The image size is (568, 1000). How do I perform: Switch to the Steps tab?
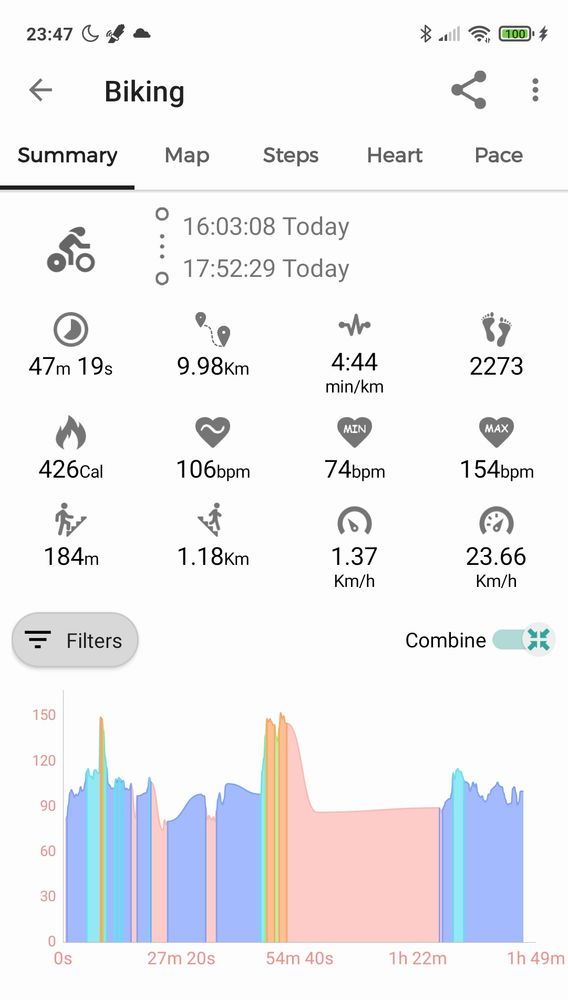tap(291, 155)
